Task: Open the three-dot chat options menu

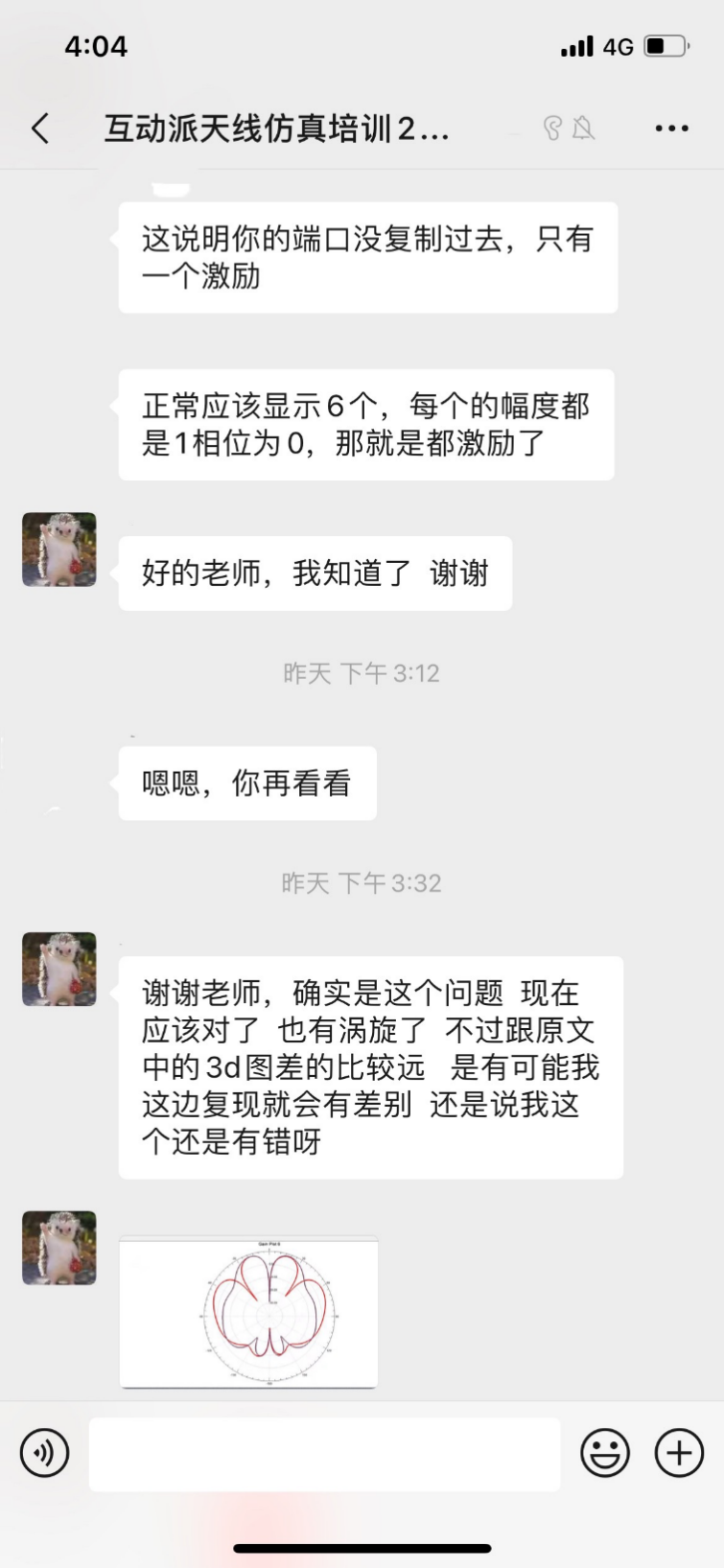Action: pos(671,129)
